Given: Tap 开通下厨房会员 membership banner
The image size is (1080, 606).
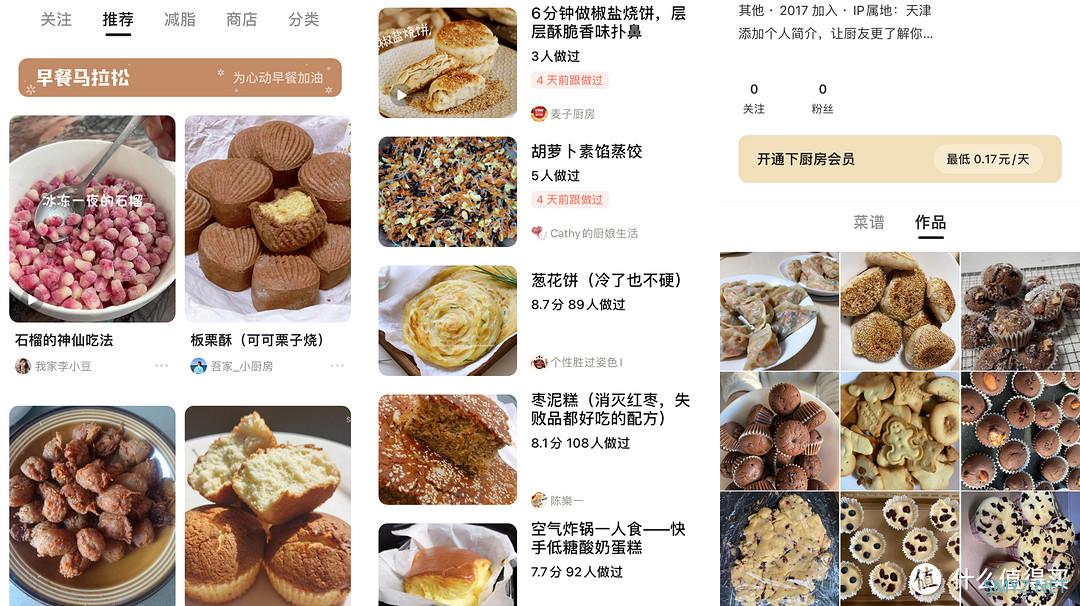Looking at the screenshot, I should point(899,158).
